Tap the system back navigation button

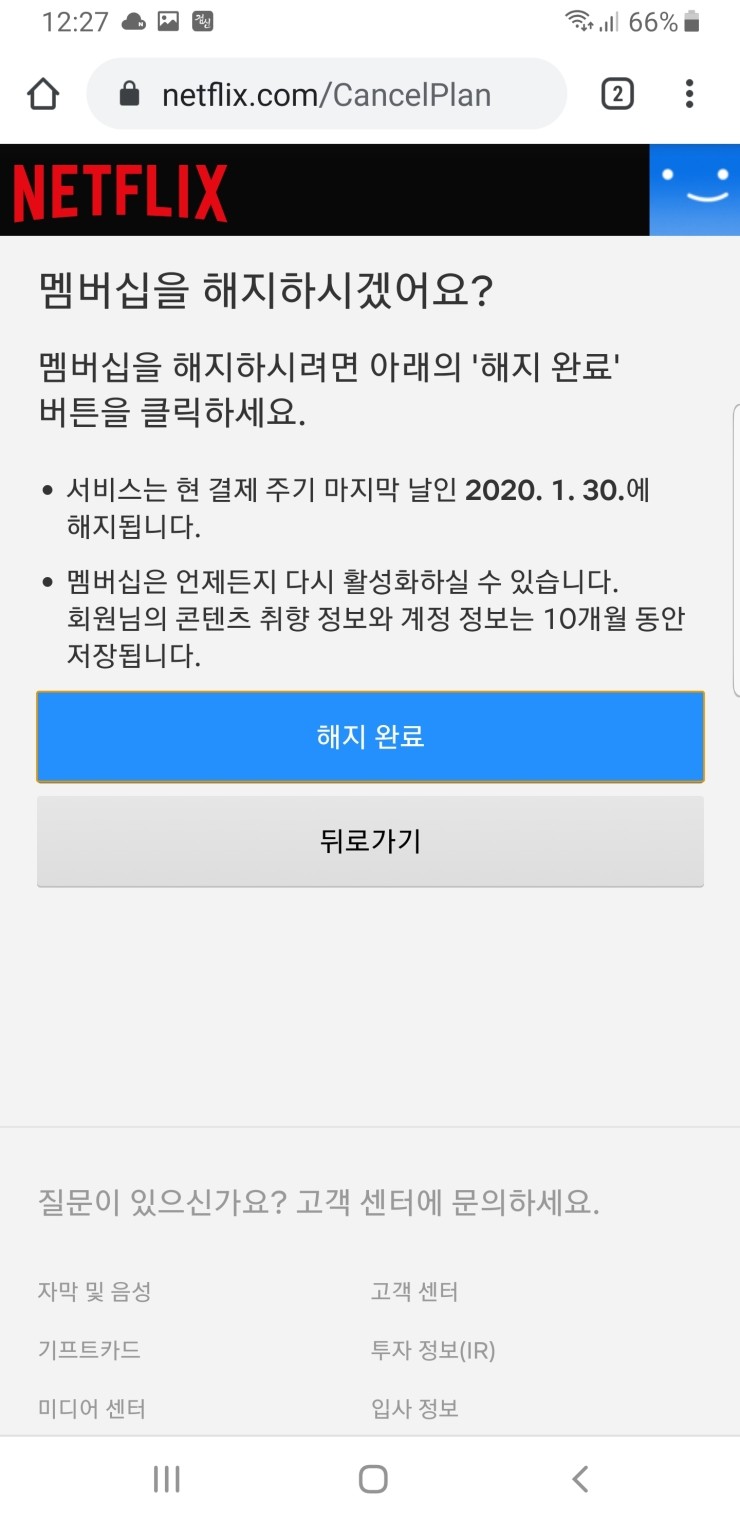click(x=580, y=1479)
